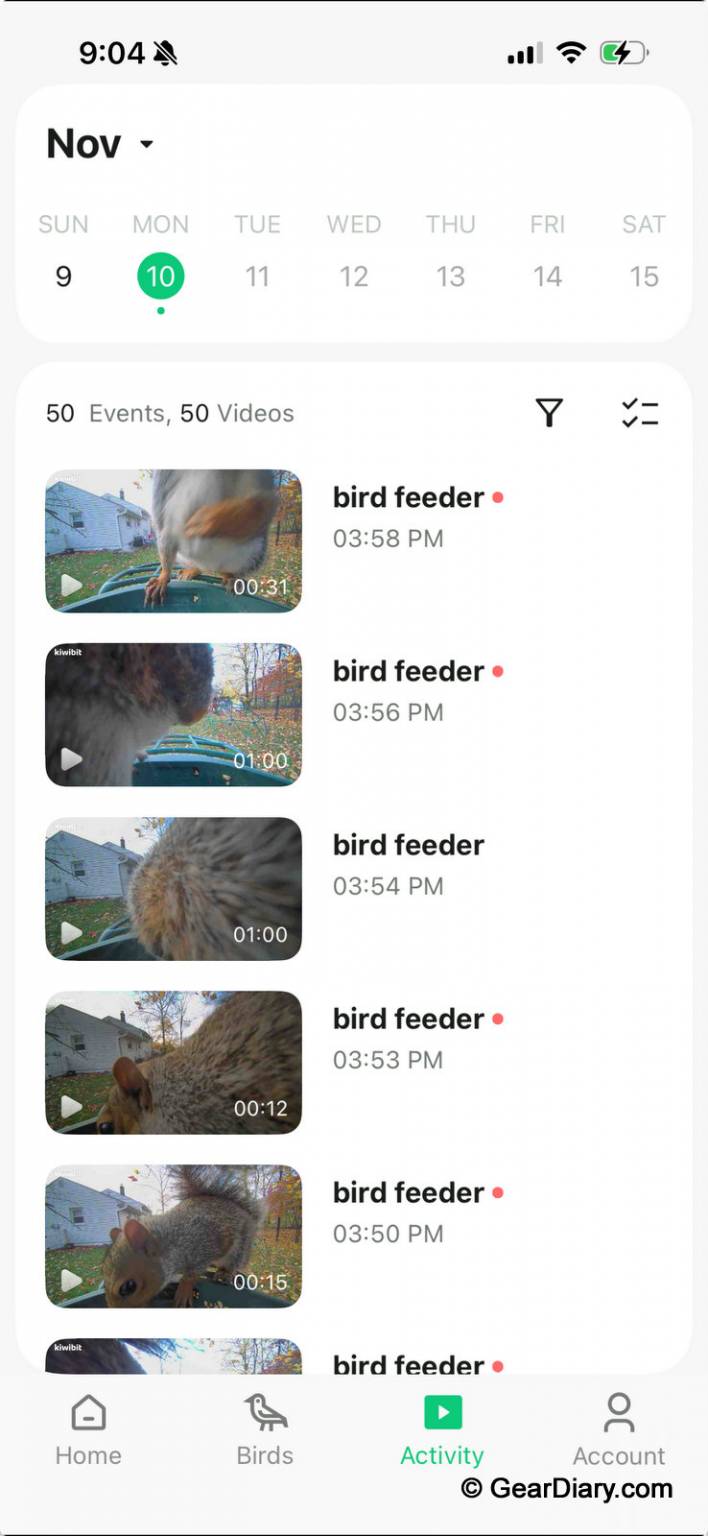Select Tuesday 11 in the calendar
This screenshot has width=708, height=1536.
pyautogui.click(x=257, y=276)
